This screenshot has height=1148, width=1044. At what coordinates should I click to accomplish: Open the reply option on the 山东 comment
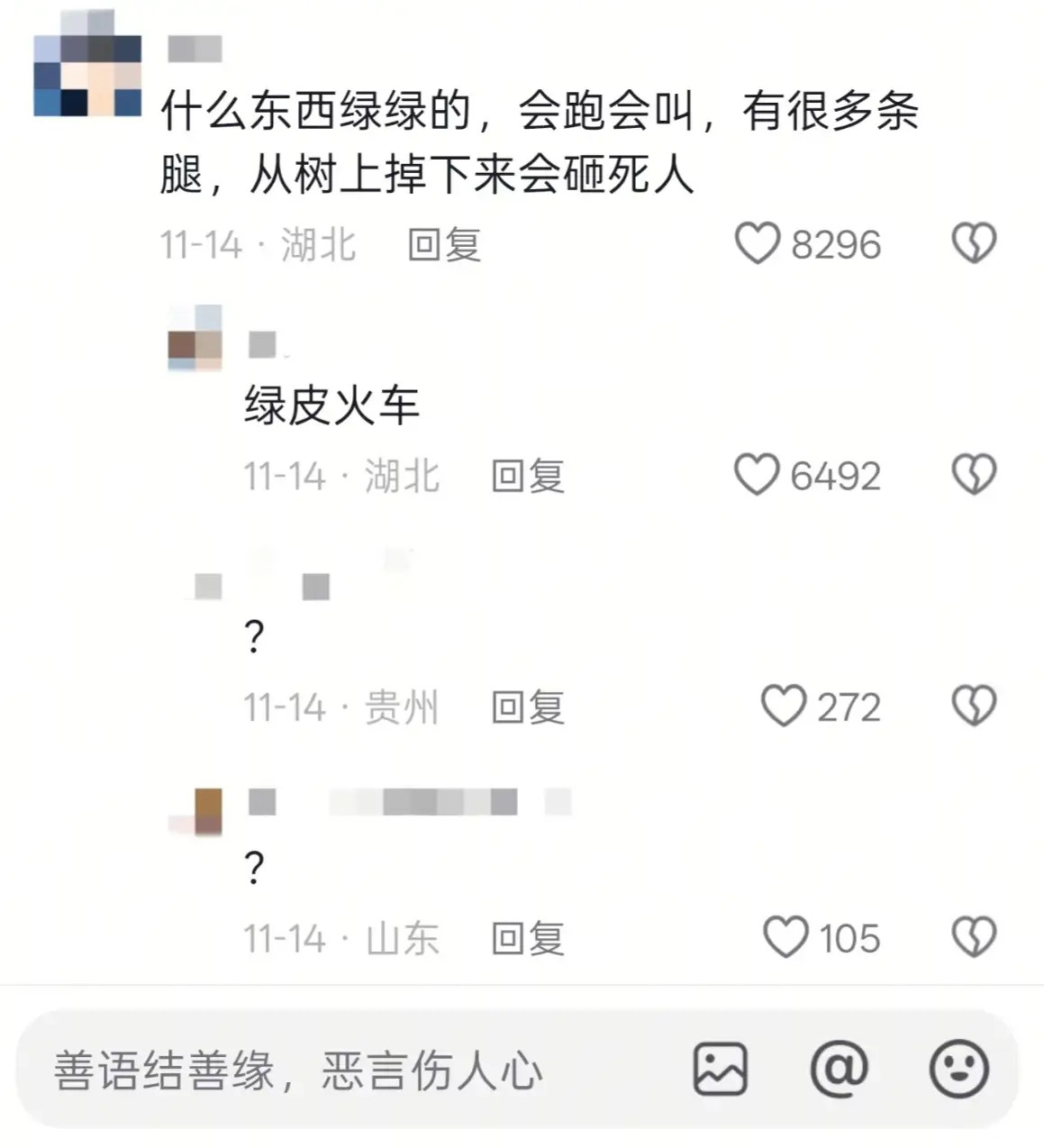click(x=525, y=937)
